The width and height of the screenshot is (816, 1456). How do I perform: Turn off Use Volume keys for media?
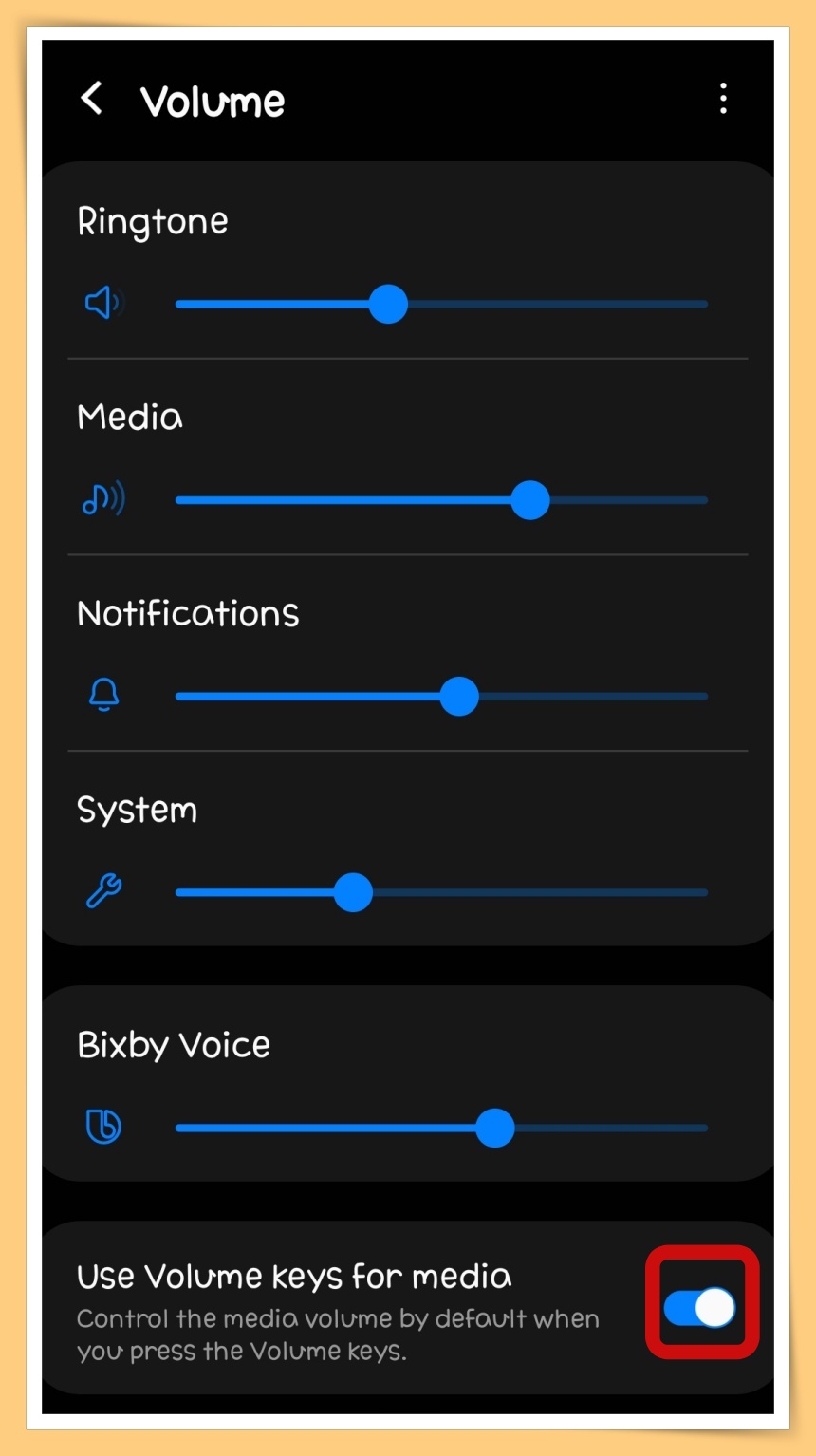pyautogui.click(x=700, y=1307)
